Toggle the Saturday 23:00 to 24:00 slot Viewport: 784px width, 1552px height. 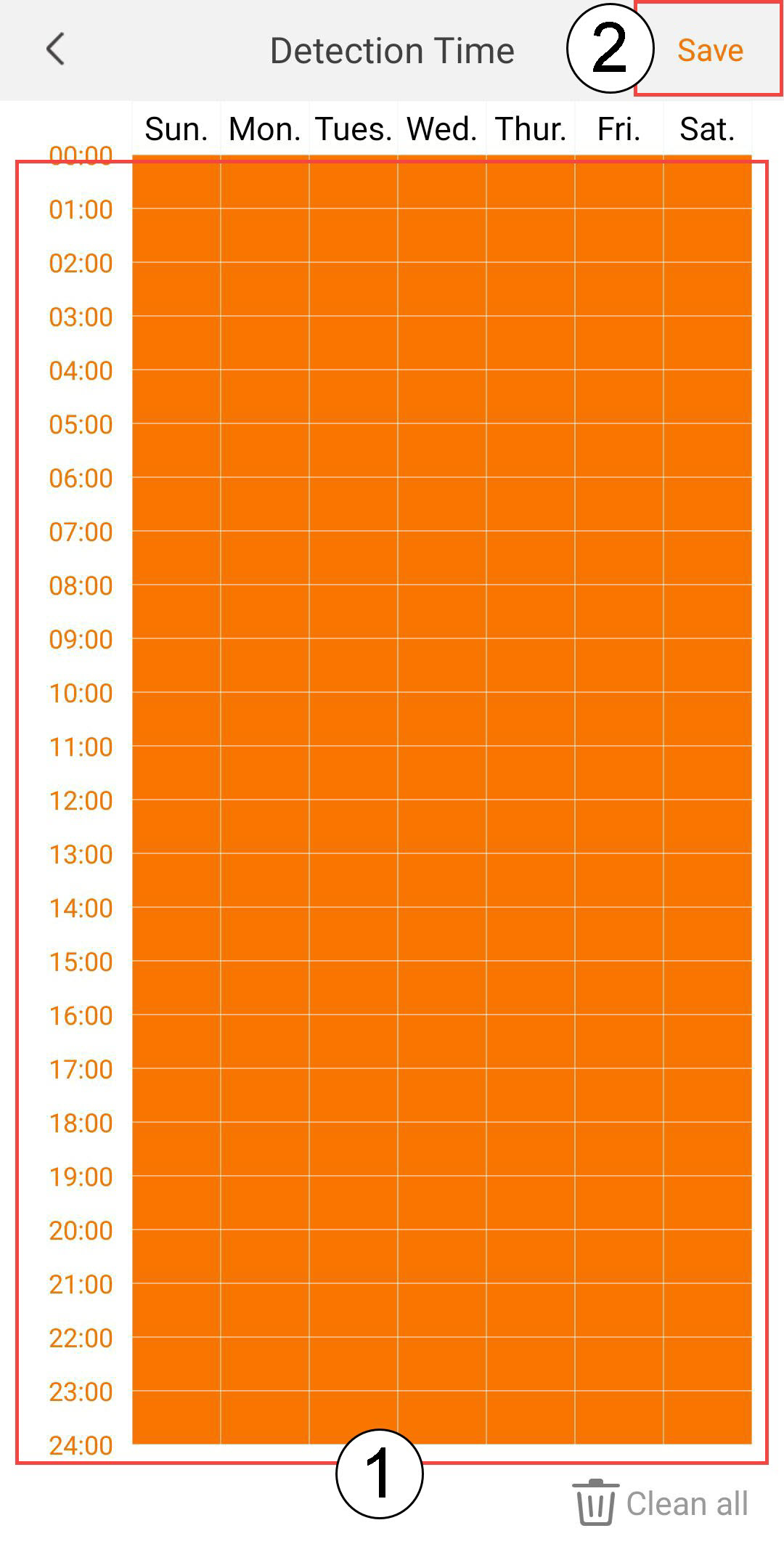coord(707,1417)
